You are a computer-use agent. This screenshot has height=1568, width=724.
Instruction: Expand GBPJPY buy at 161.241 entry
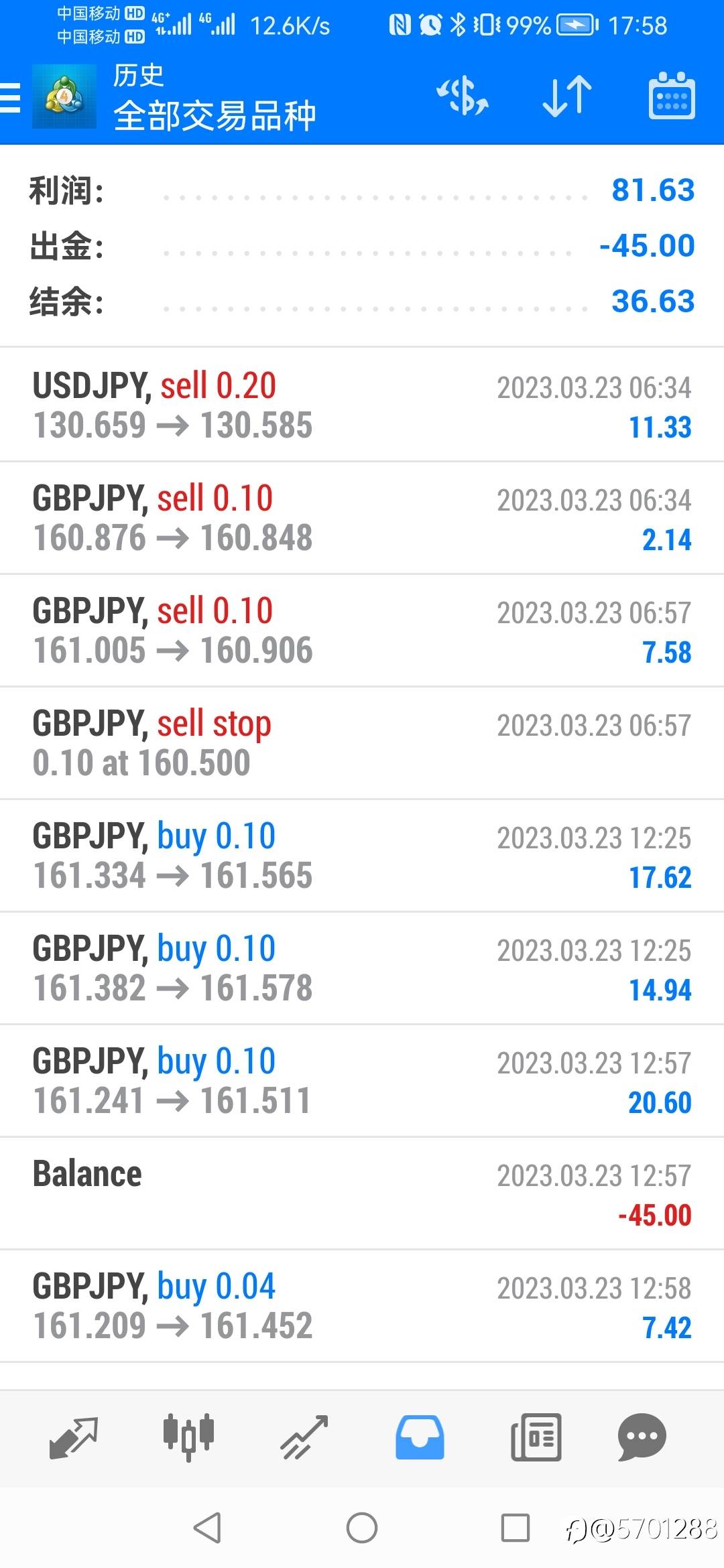362,1081
